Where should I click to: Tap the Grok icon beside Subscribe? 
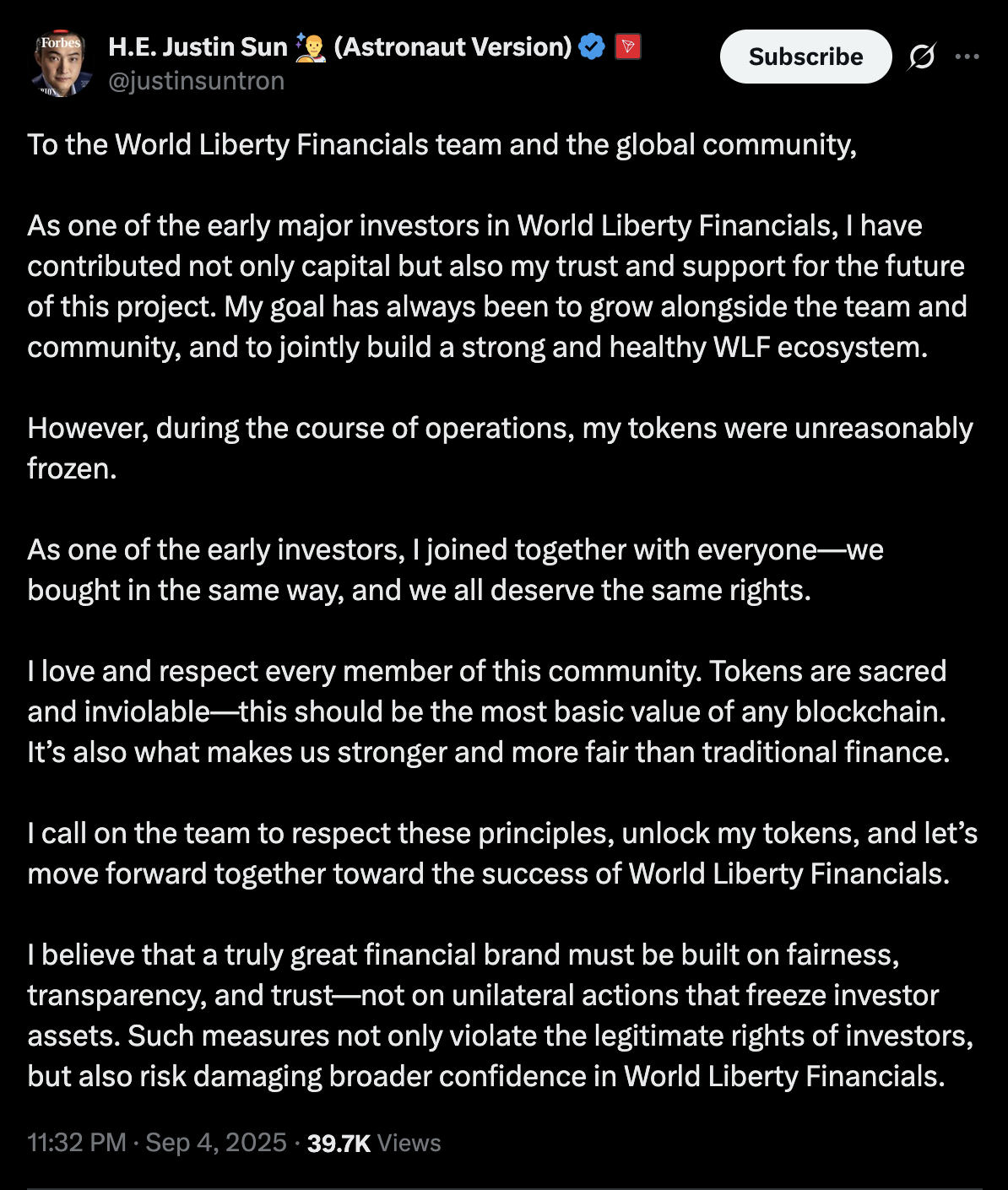pos(921,57)
